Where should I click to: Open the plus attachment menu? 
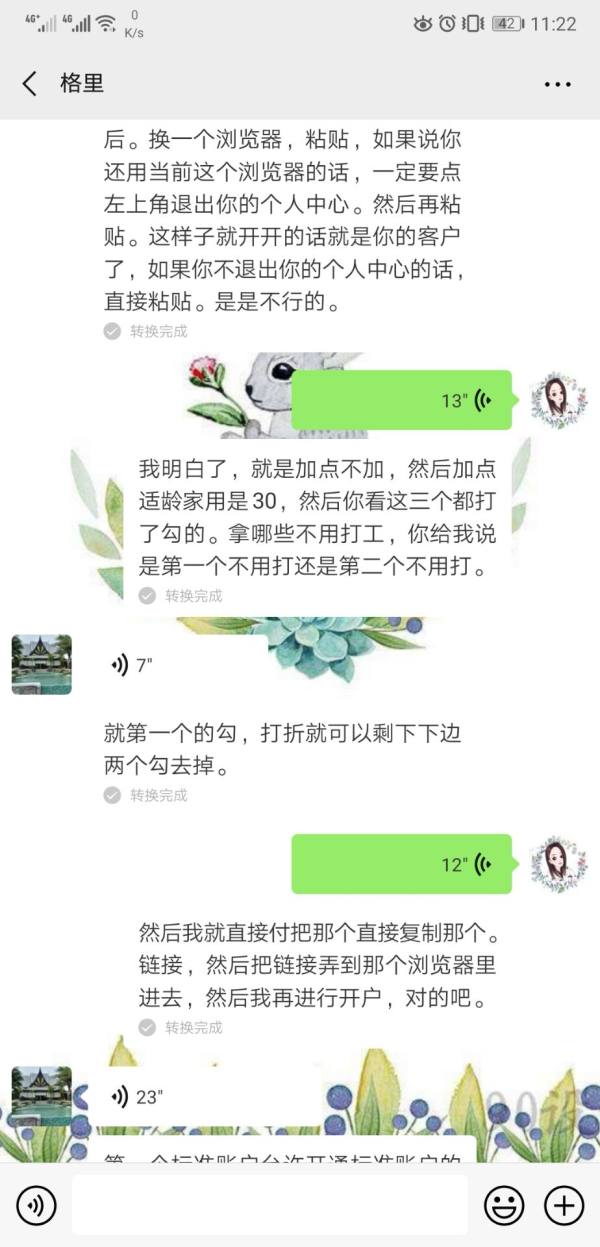564,1205
